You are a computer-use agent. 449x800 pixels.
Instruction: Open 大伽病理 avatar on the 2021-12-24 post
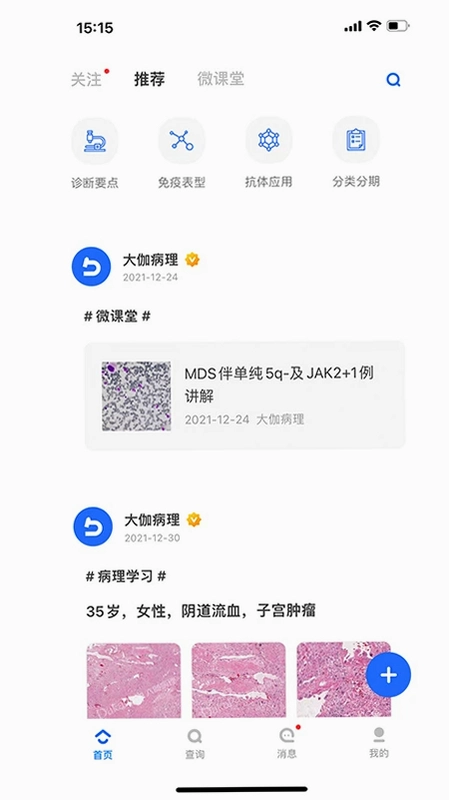click(91, 266)
